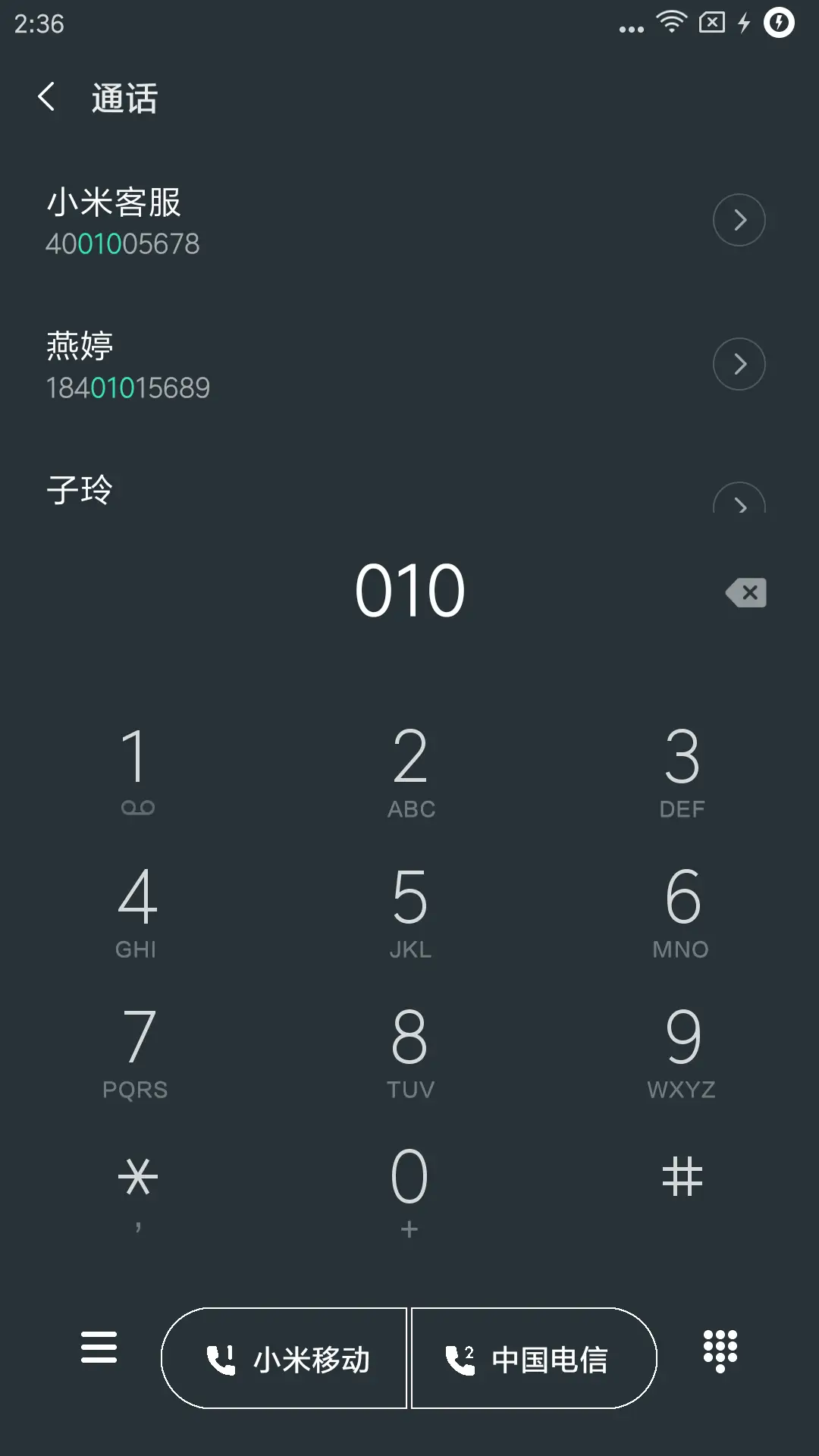Image resolution: width=819 pixels, height=1456 pixels.
Task: Enter digit 8 TUV
Action: tap(409, 1050)
